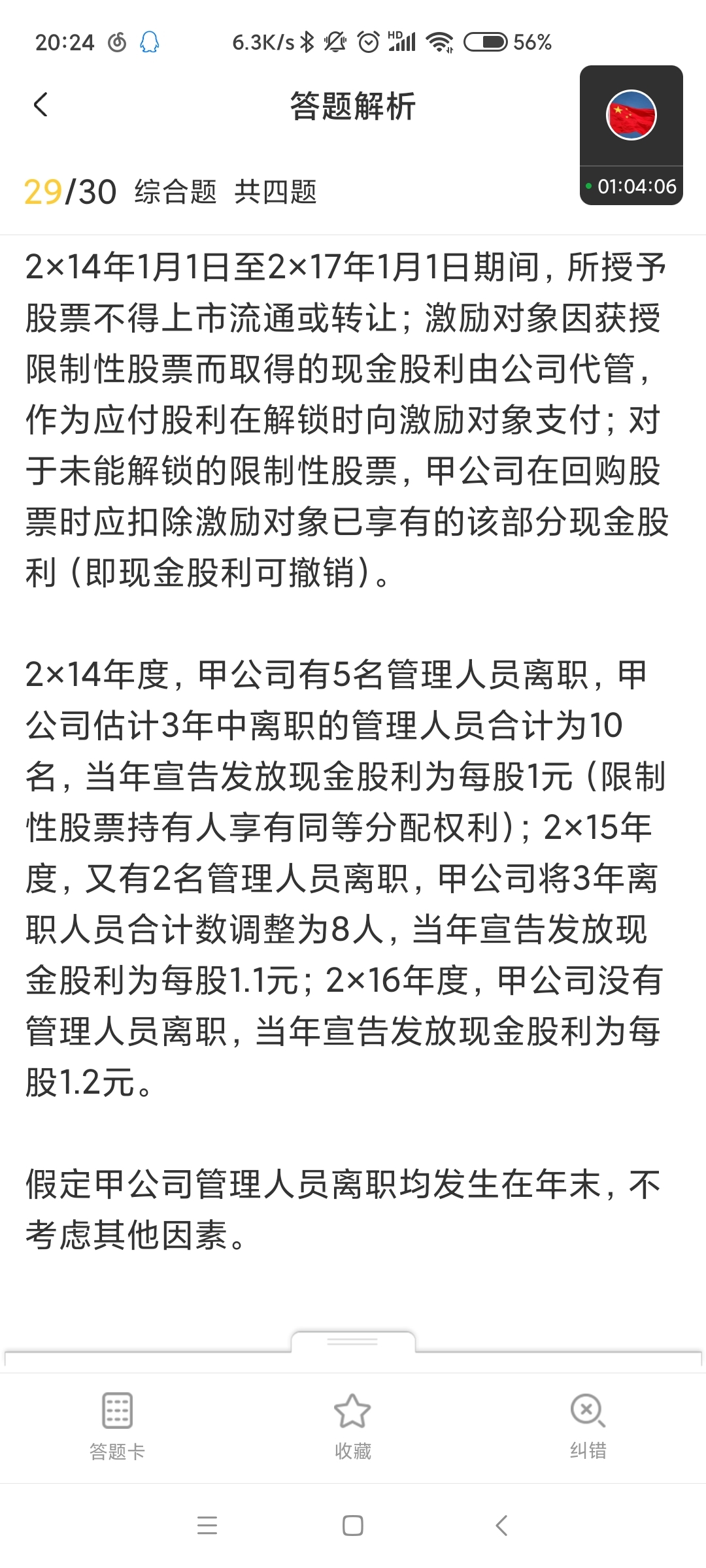
Task: Tap the system back navigation button
Action: (x=501, y=1526)
